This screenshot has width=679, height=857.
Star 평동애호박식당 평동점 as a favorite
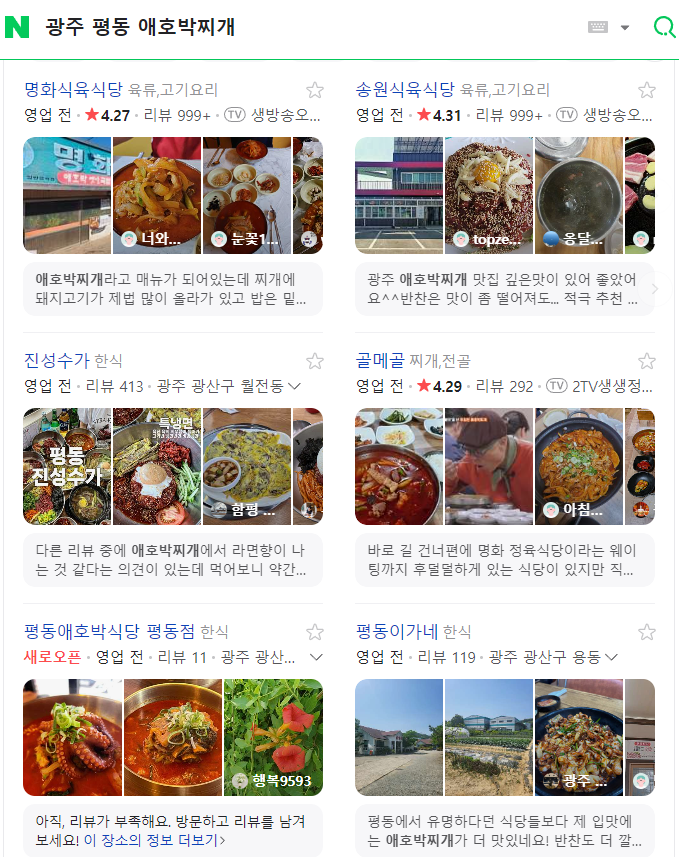(315, 632)
